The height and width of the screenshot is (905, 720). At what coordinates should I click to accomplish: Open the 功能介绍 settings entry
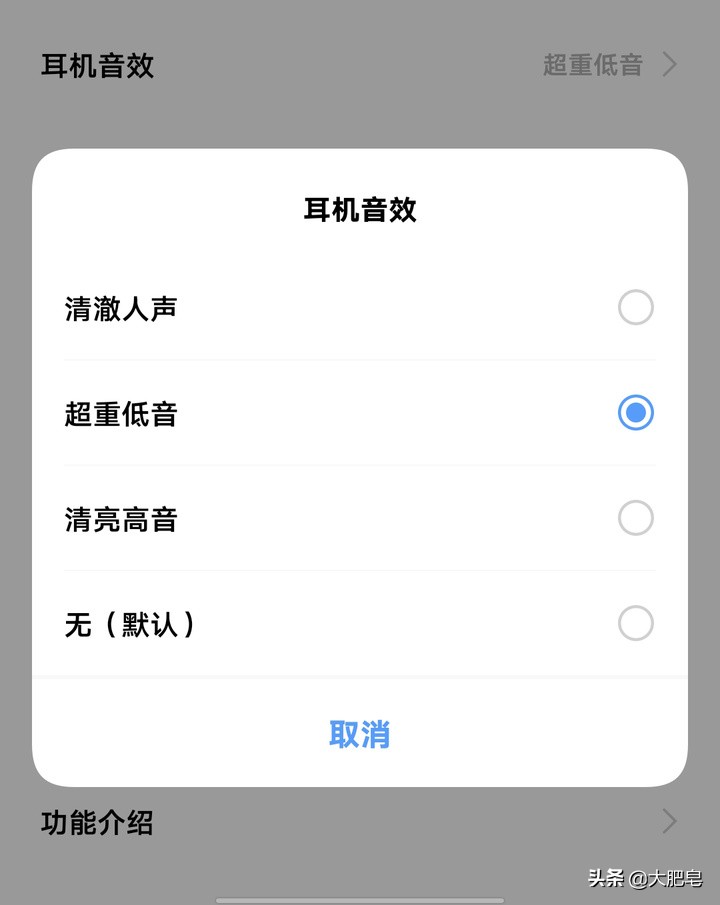click(97, 822)
